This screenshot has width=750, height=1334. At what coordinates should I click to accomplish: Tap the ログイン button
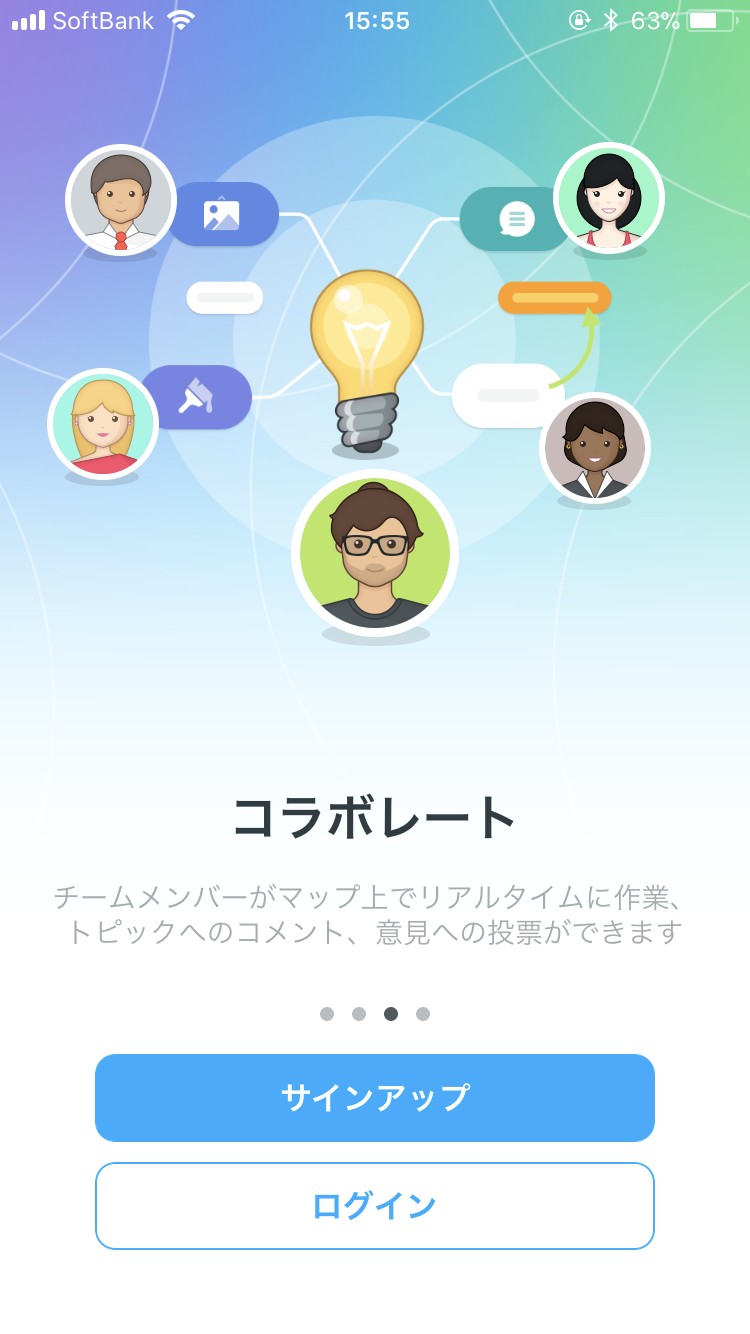[374, 1206]
